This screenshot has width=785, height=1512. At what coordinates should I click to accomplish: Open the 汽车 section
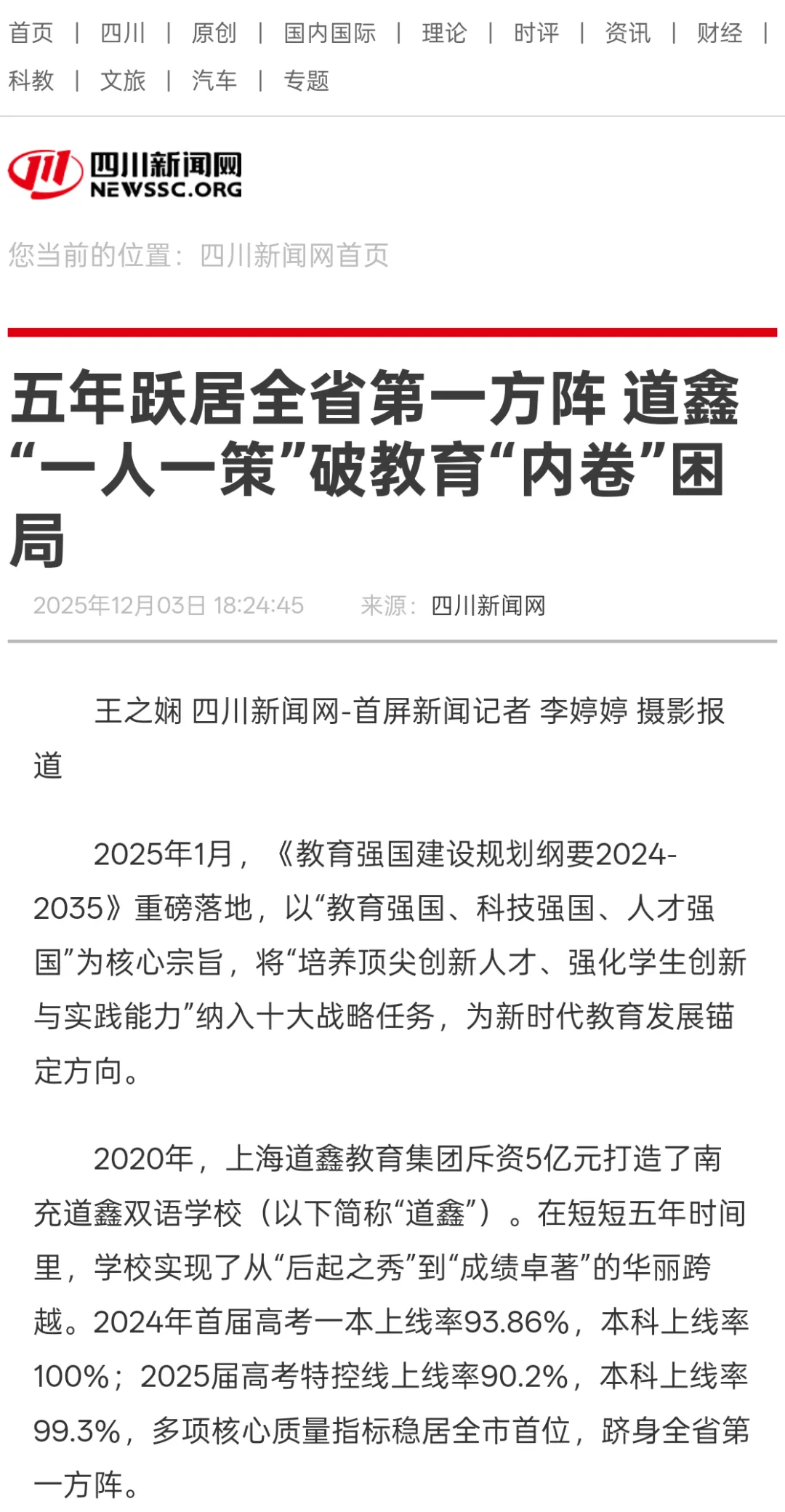tap(214, 81)
